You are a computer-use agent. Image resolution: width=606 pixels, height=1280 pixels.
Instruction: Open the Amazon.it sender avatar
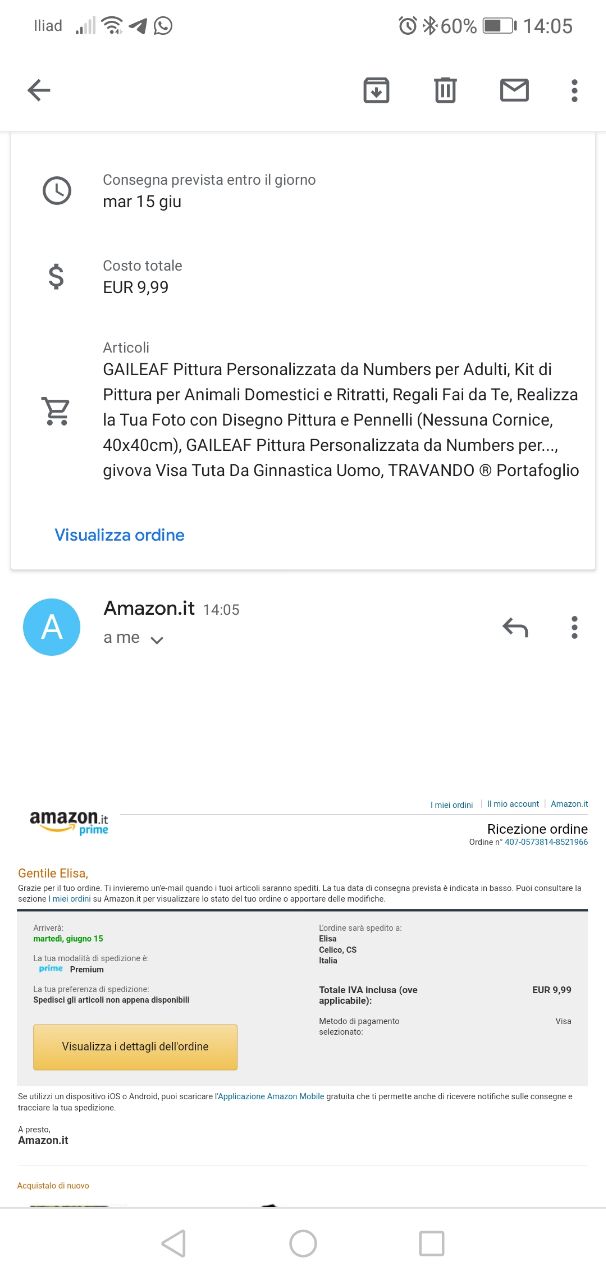(51, 627)
